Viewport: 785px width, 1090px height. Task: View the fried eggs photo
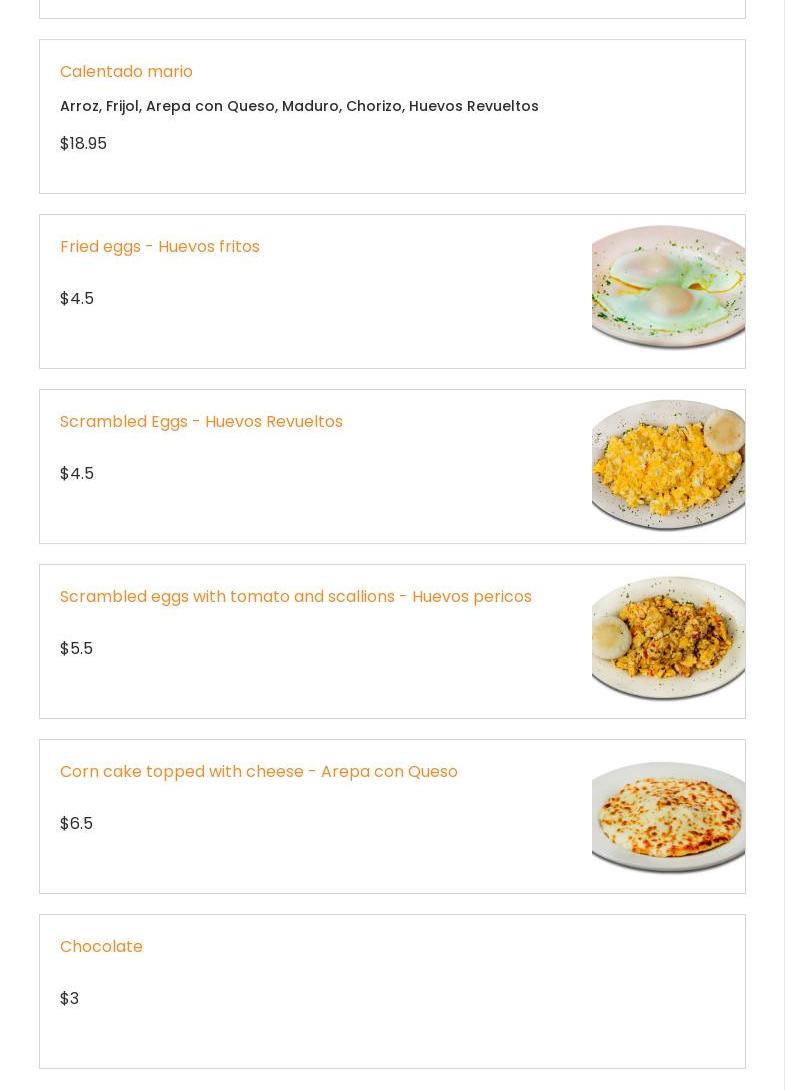pos(668,288)
